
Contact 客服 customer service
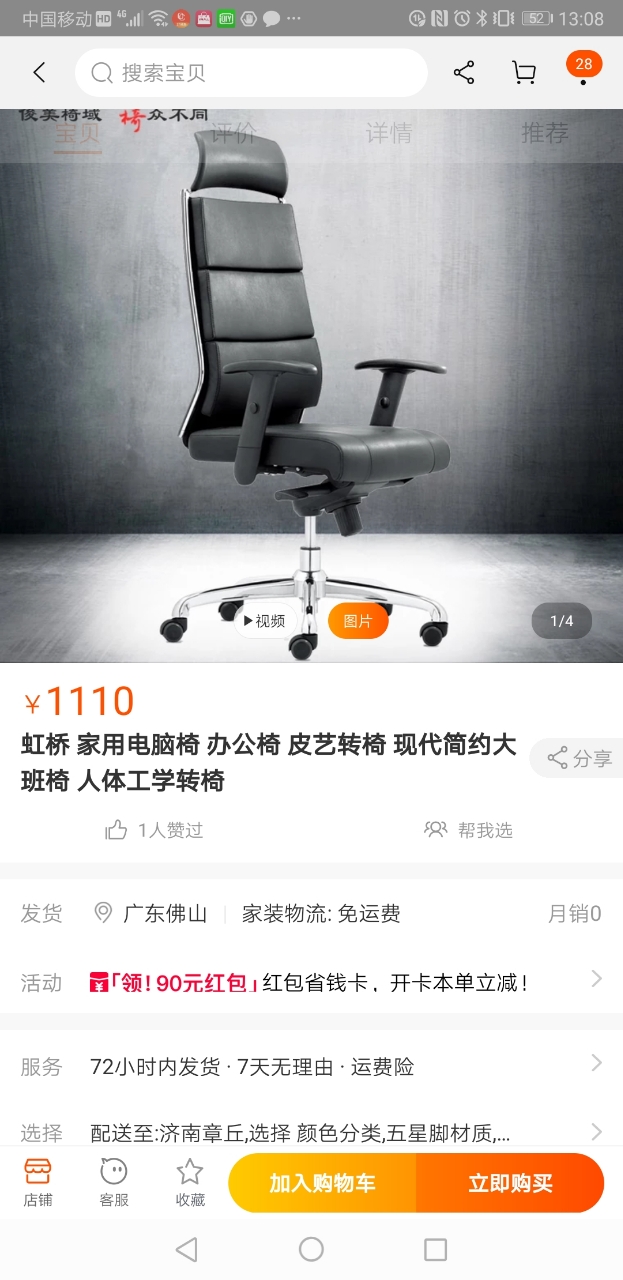(x=114, y=1182)
